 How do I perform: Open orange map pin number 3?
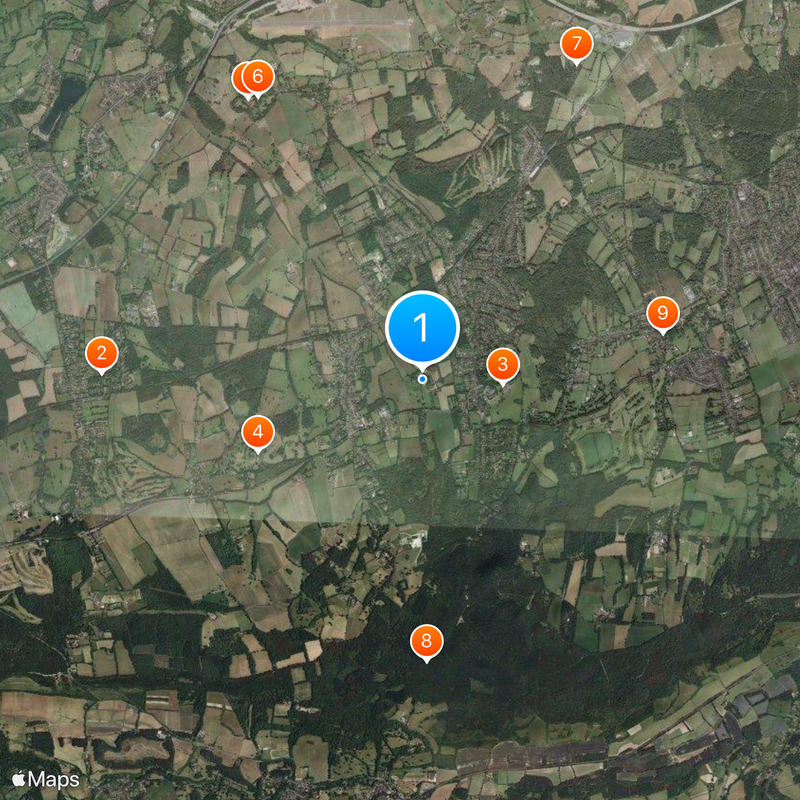click(x=503, y=365)
